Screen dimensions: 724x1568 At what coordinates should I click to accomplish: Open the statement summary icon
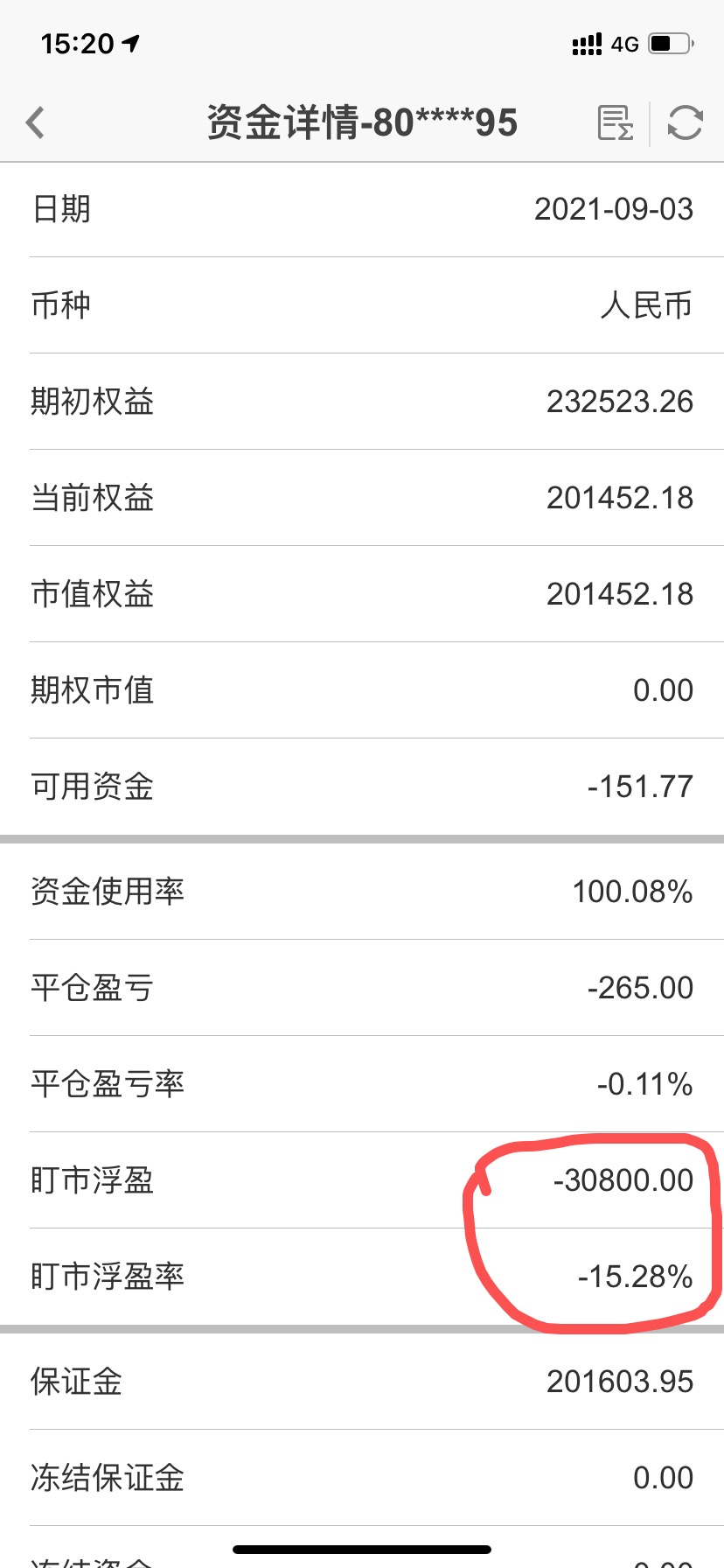pyautogui.click(x=616, y=122)
